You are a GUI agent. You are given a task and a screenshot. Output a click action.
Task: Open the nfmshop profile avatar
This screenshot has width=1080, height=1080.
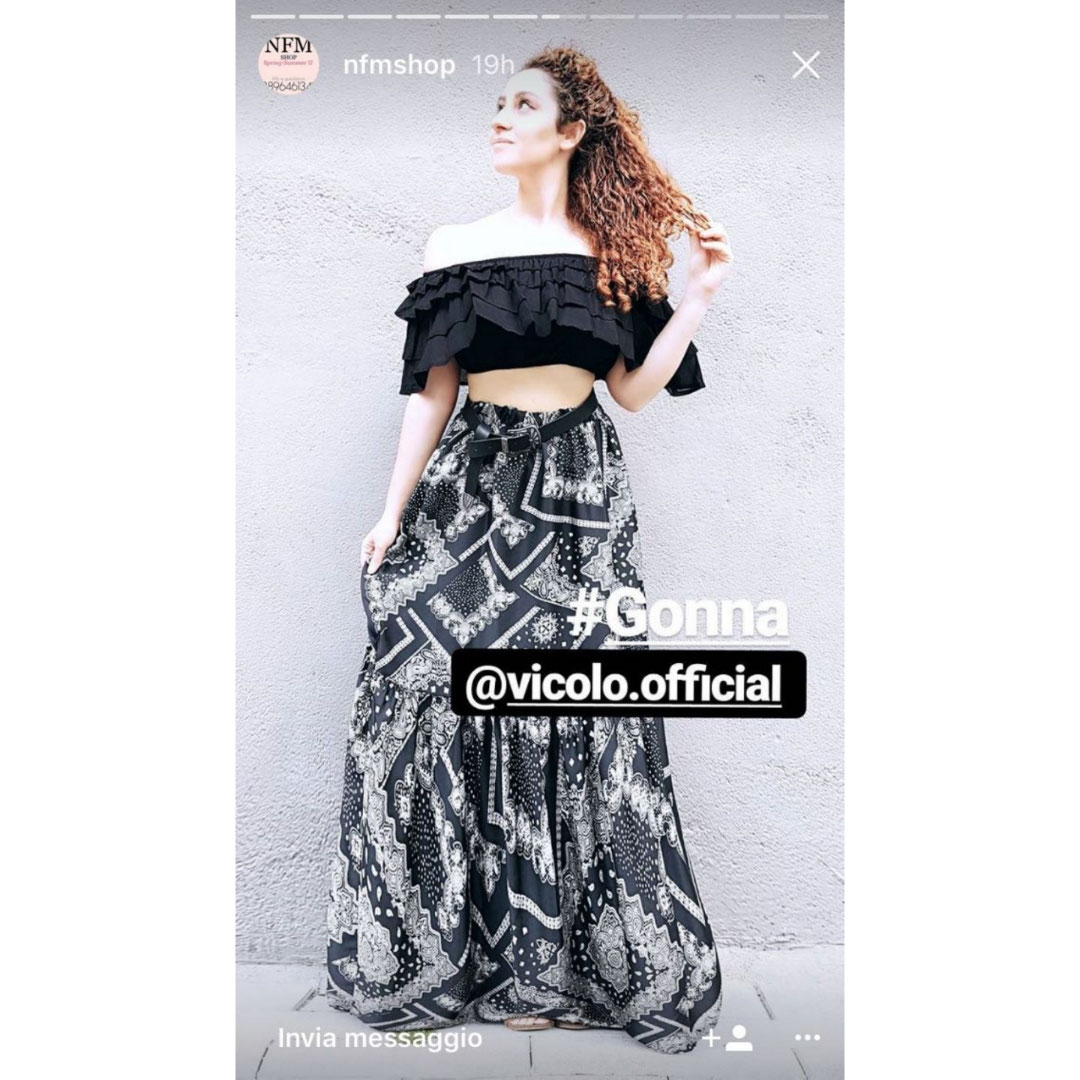point(287,65)
